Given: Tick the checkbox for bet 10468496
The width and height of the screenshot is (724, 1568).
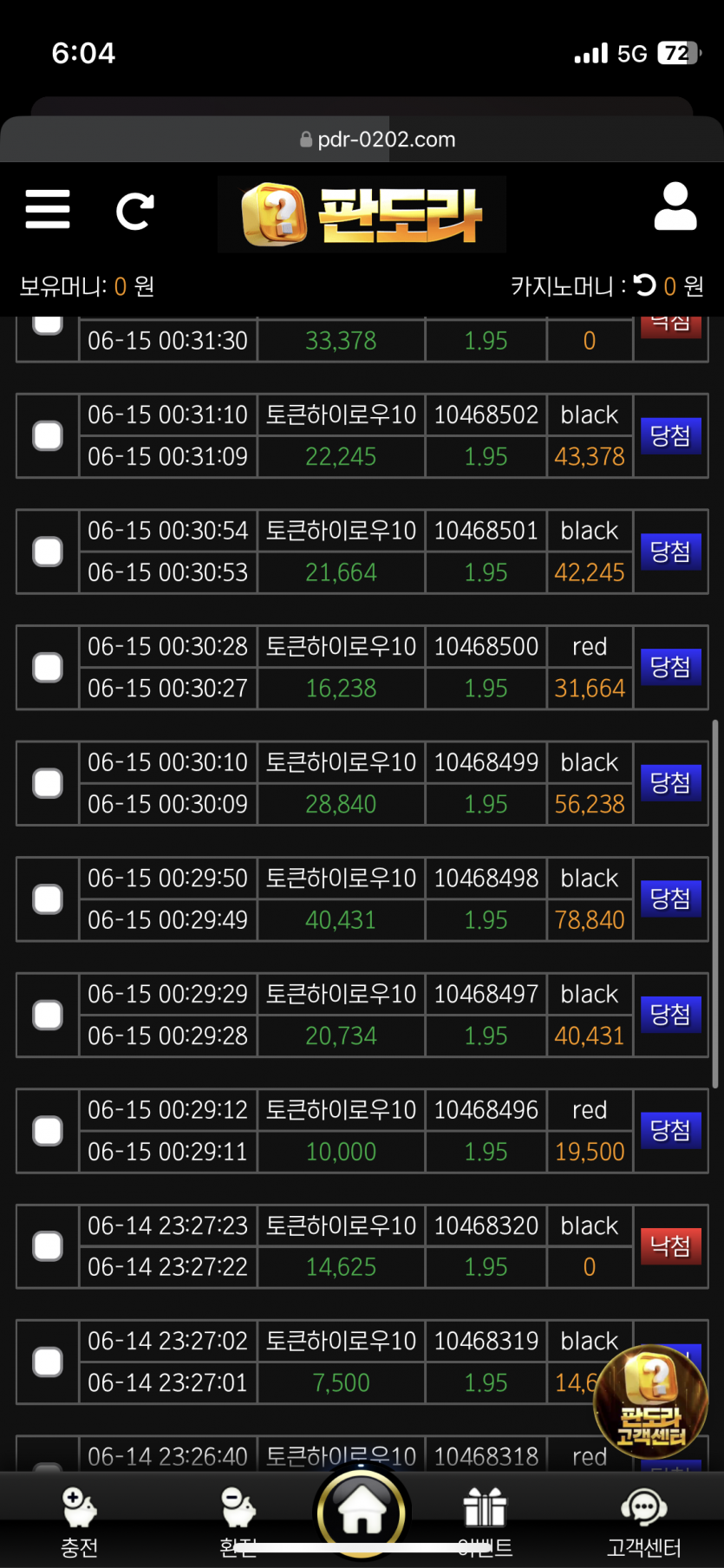Looking at the screenshot, I should tap(48, 1131).
